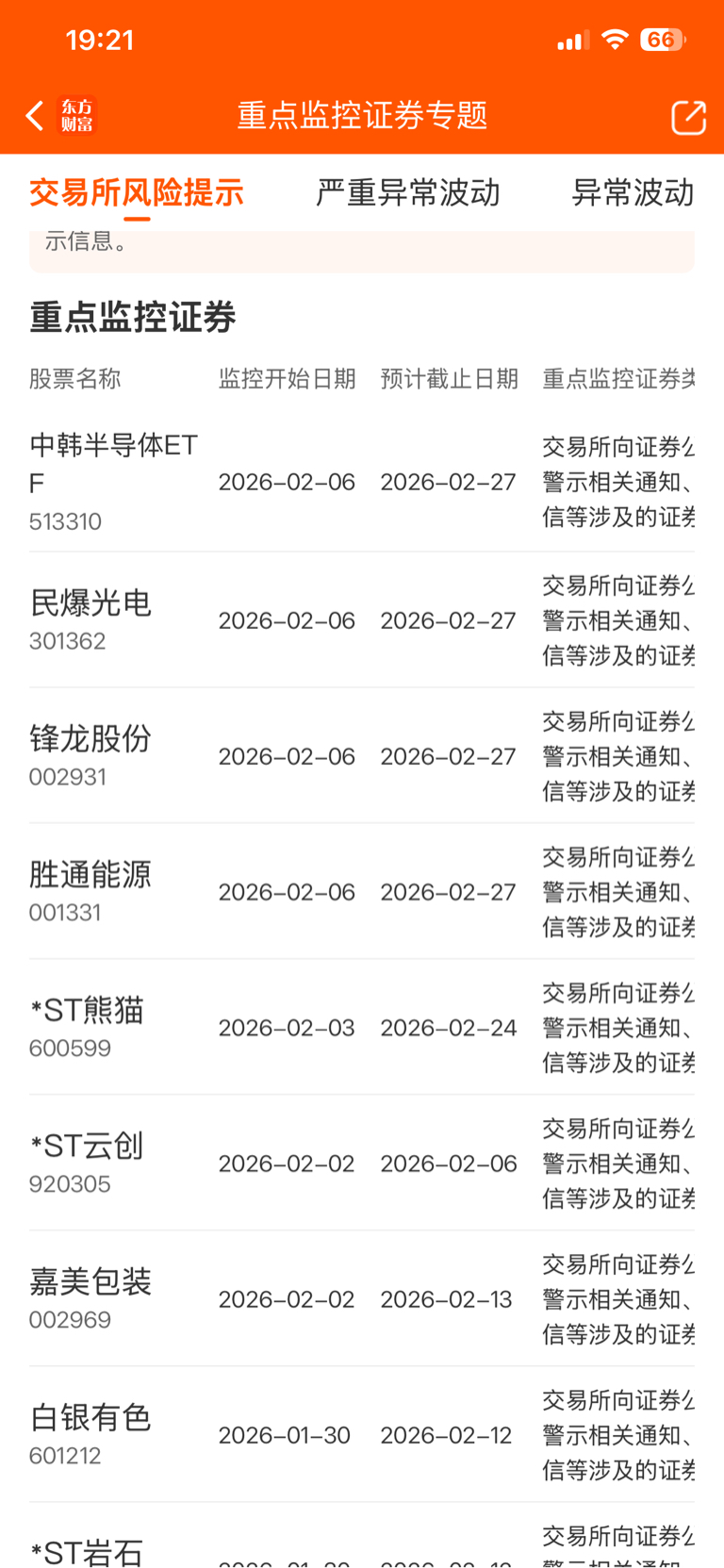Screen dimensions: 724x1568
Task: Open the *ST熊猫 stock row
Action: 362,1027
